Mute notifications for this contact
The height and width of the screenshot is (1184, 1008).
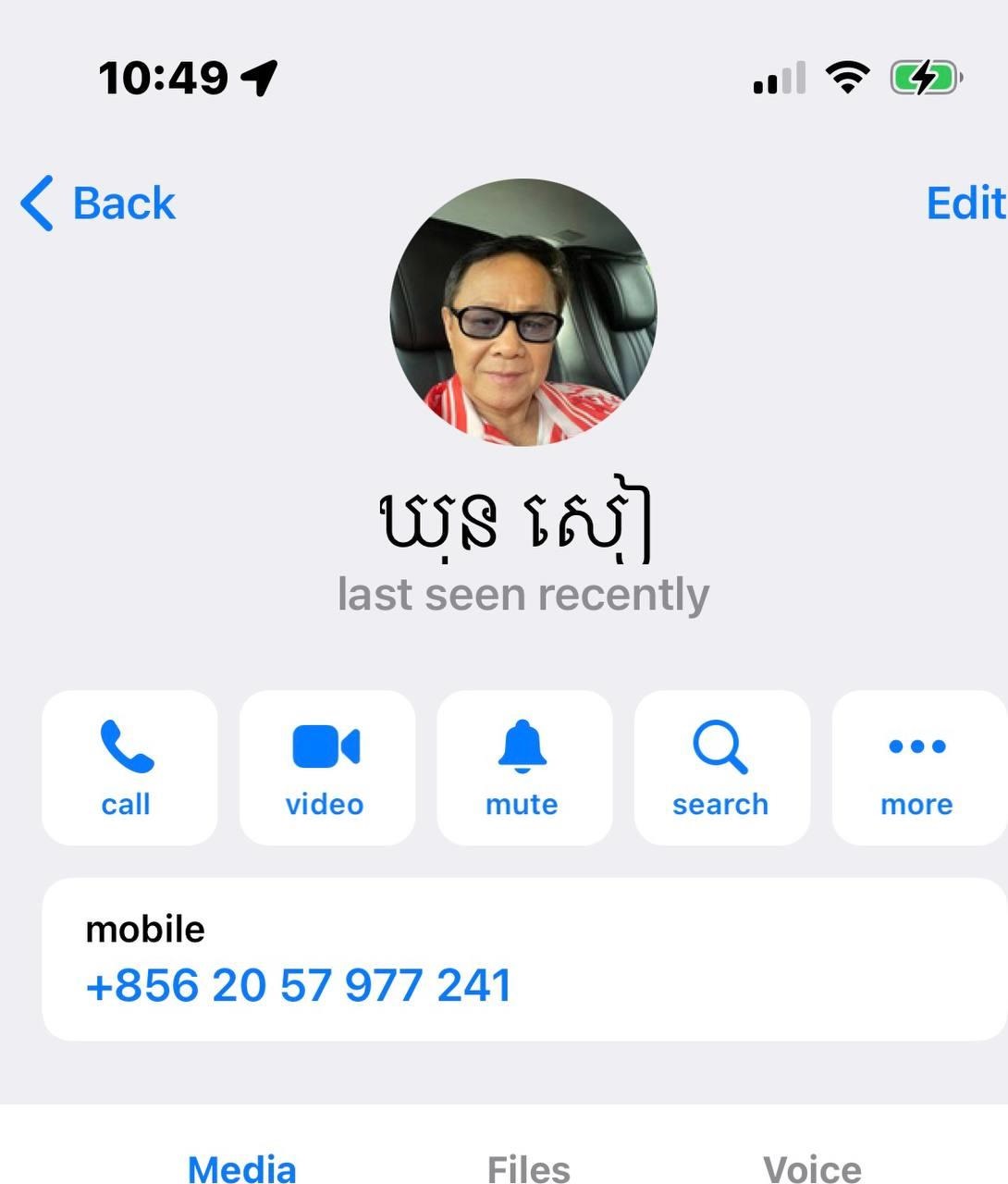[x=523, y=768]
